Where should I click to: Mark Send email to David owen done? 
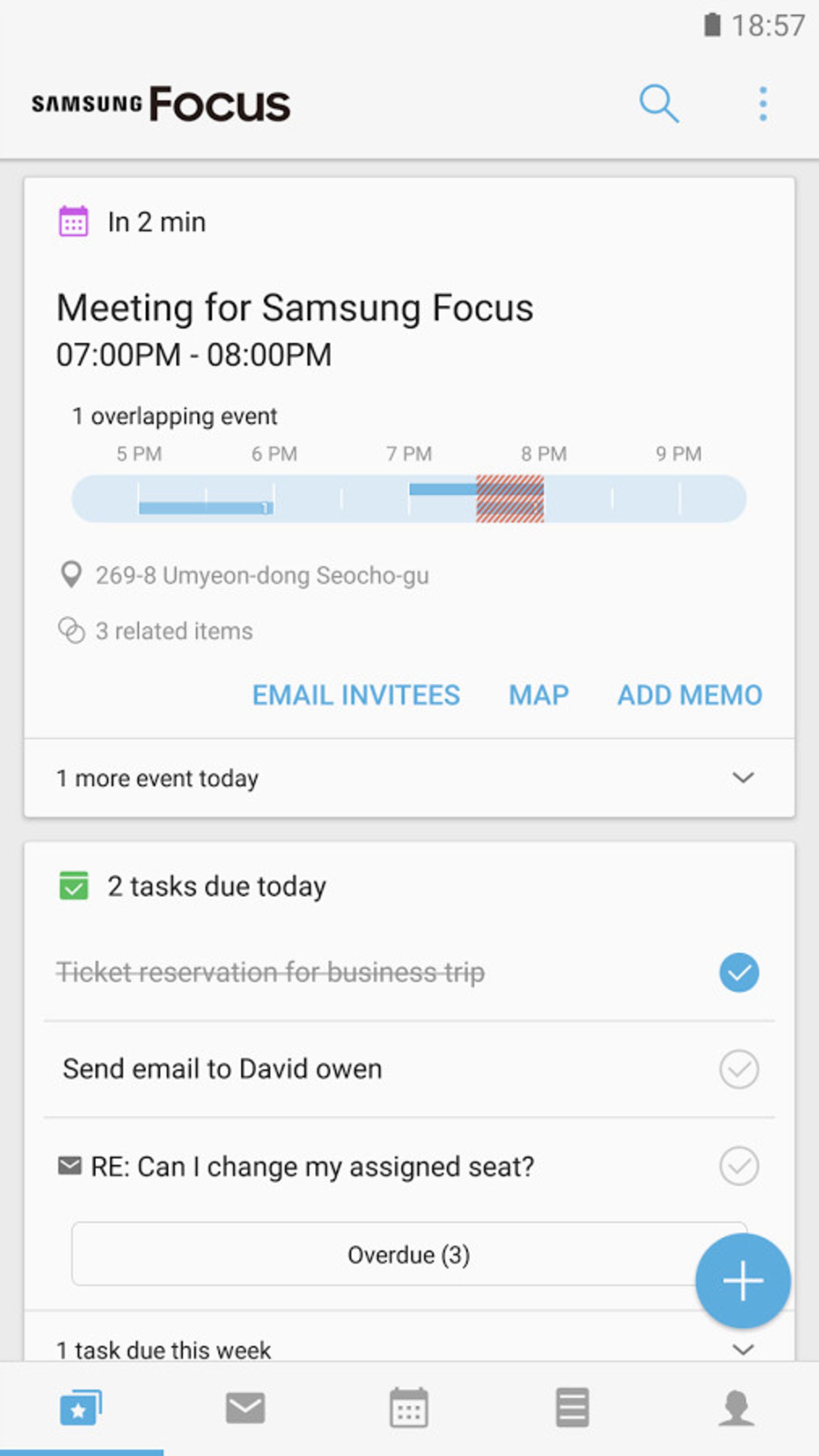739,1069
